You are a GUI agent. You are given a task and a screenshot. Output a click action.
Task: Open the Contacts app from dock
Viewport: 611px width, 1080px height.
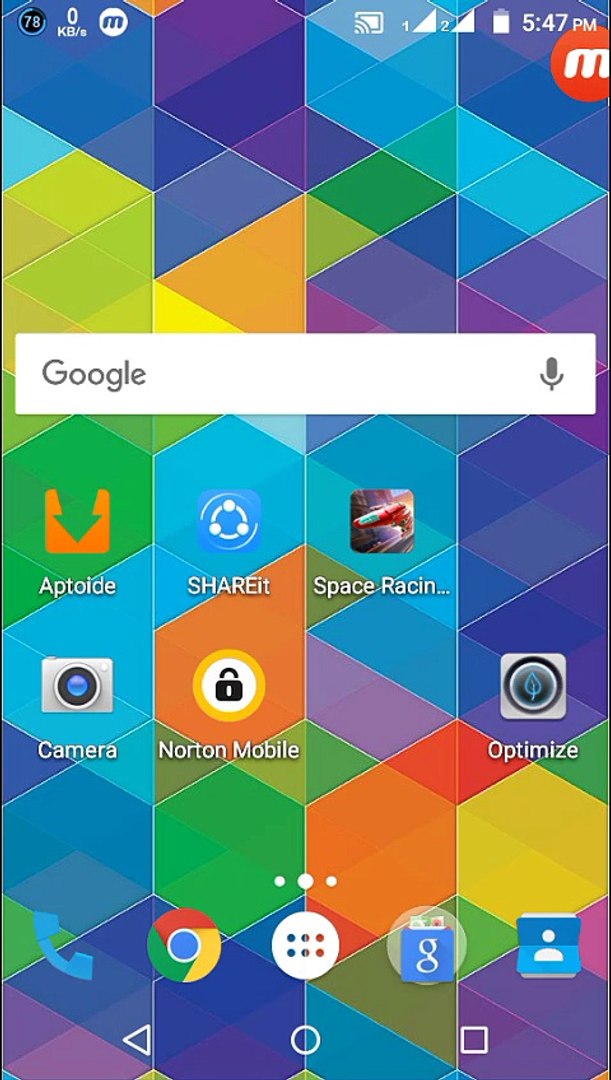pyautogui.click(x=547, y=945)
